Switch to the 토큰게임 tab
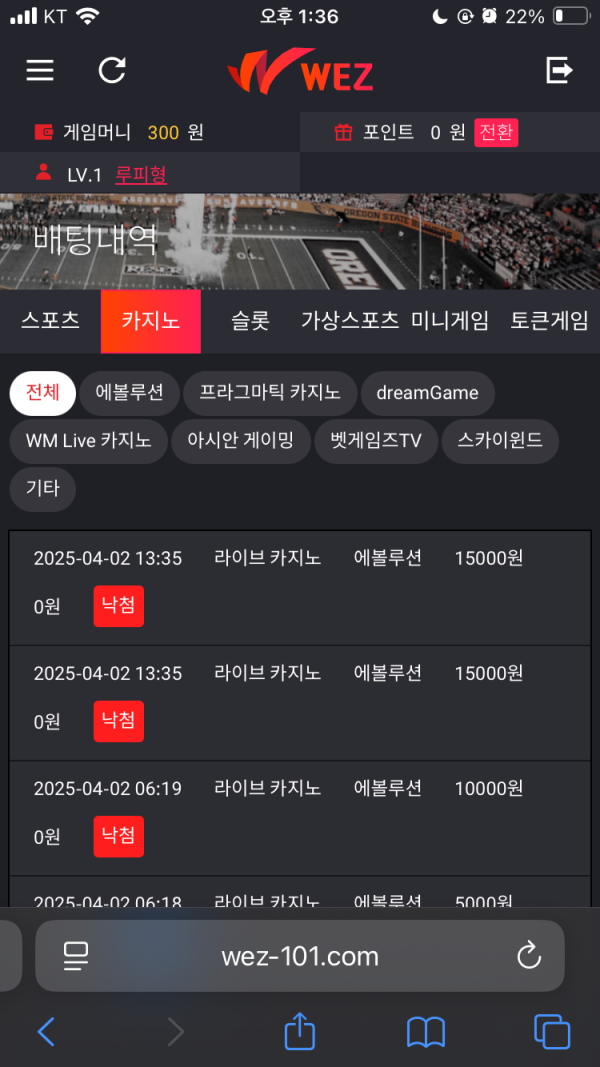 click(x=549, y=321)
